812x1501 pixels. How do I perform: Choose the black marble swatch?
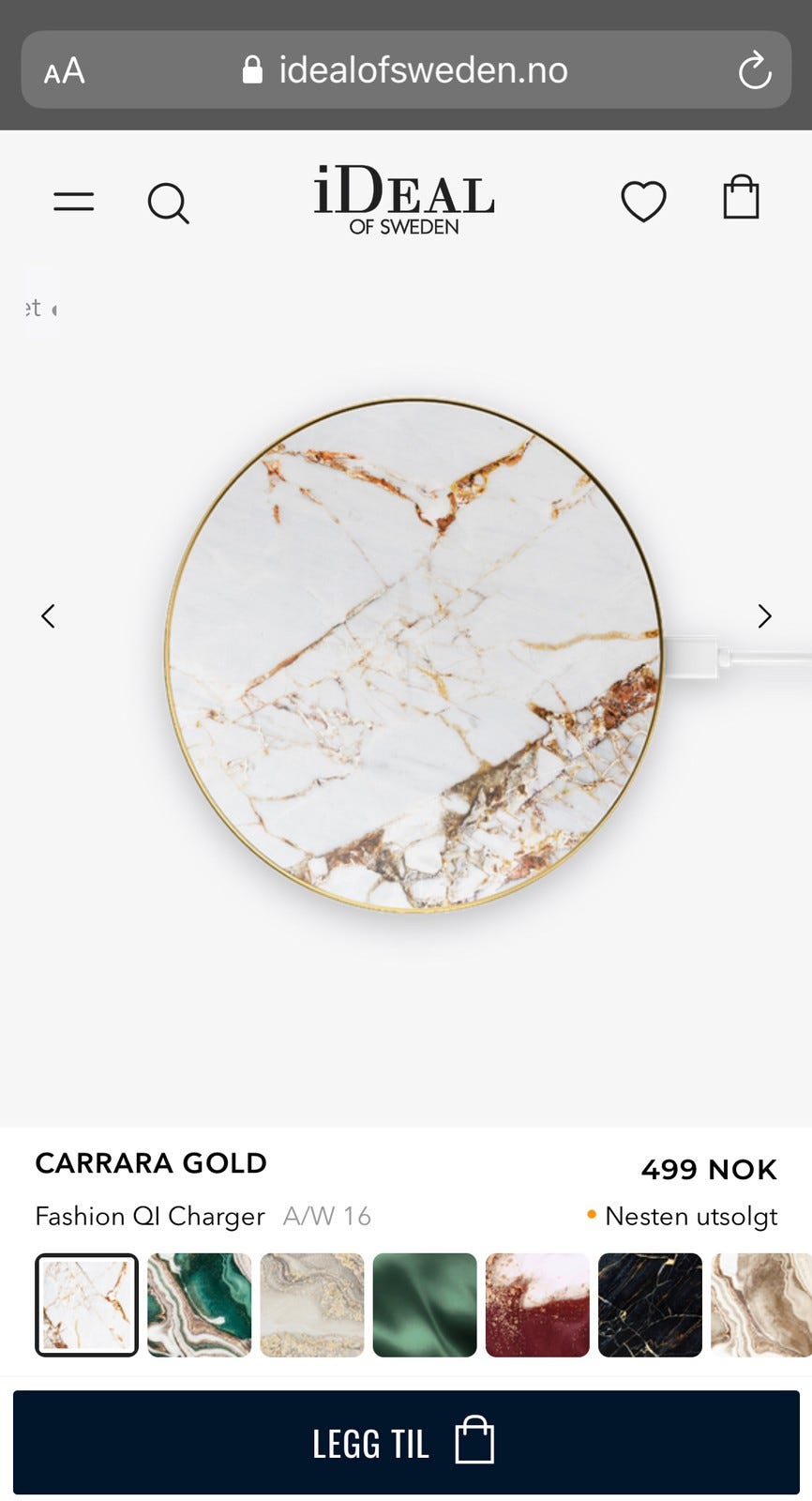click(650, 1305)
